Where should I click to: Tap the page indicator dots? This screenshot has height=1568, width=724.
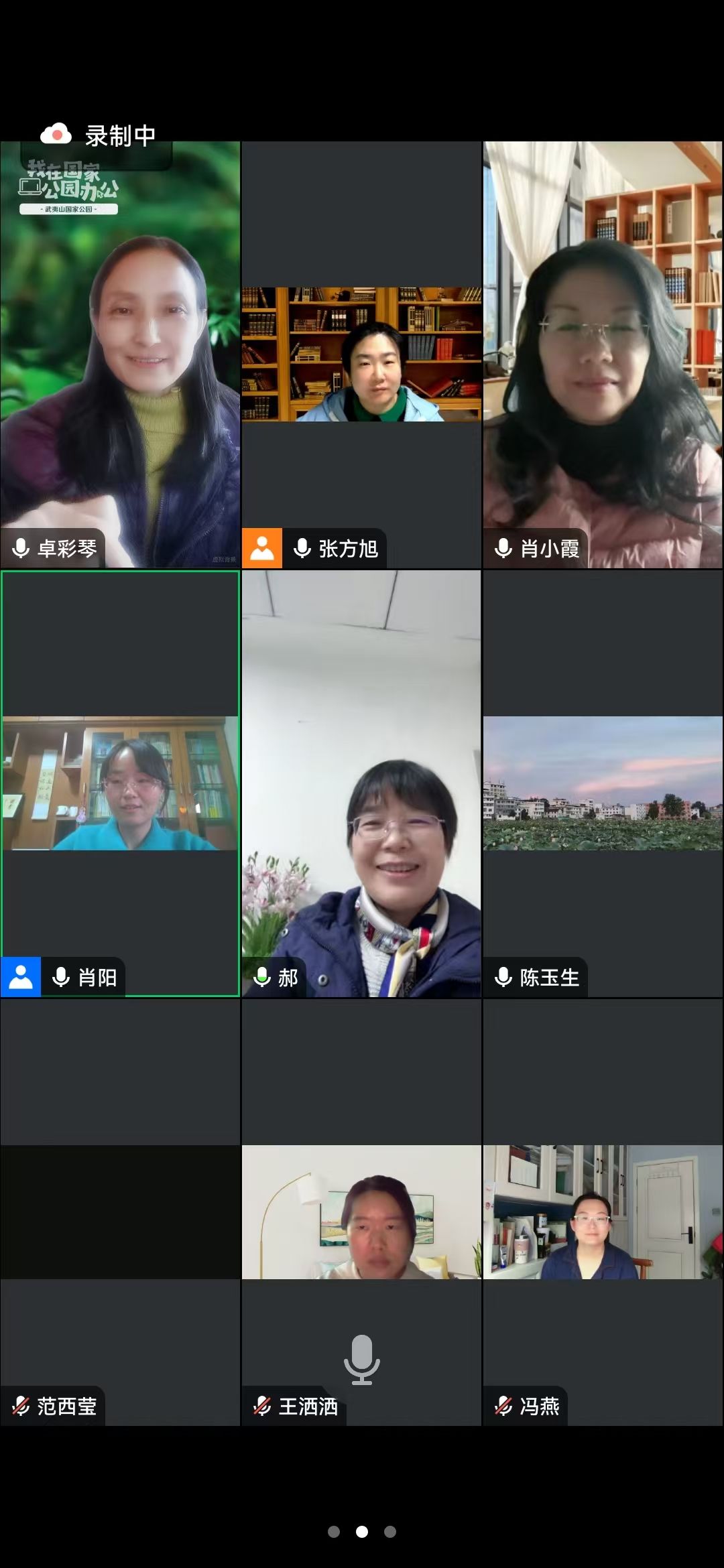click(x=362, y=1531)
